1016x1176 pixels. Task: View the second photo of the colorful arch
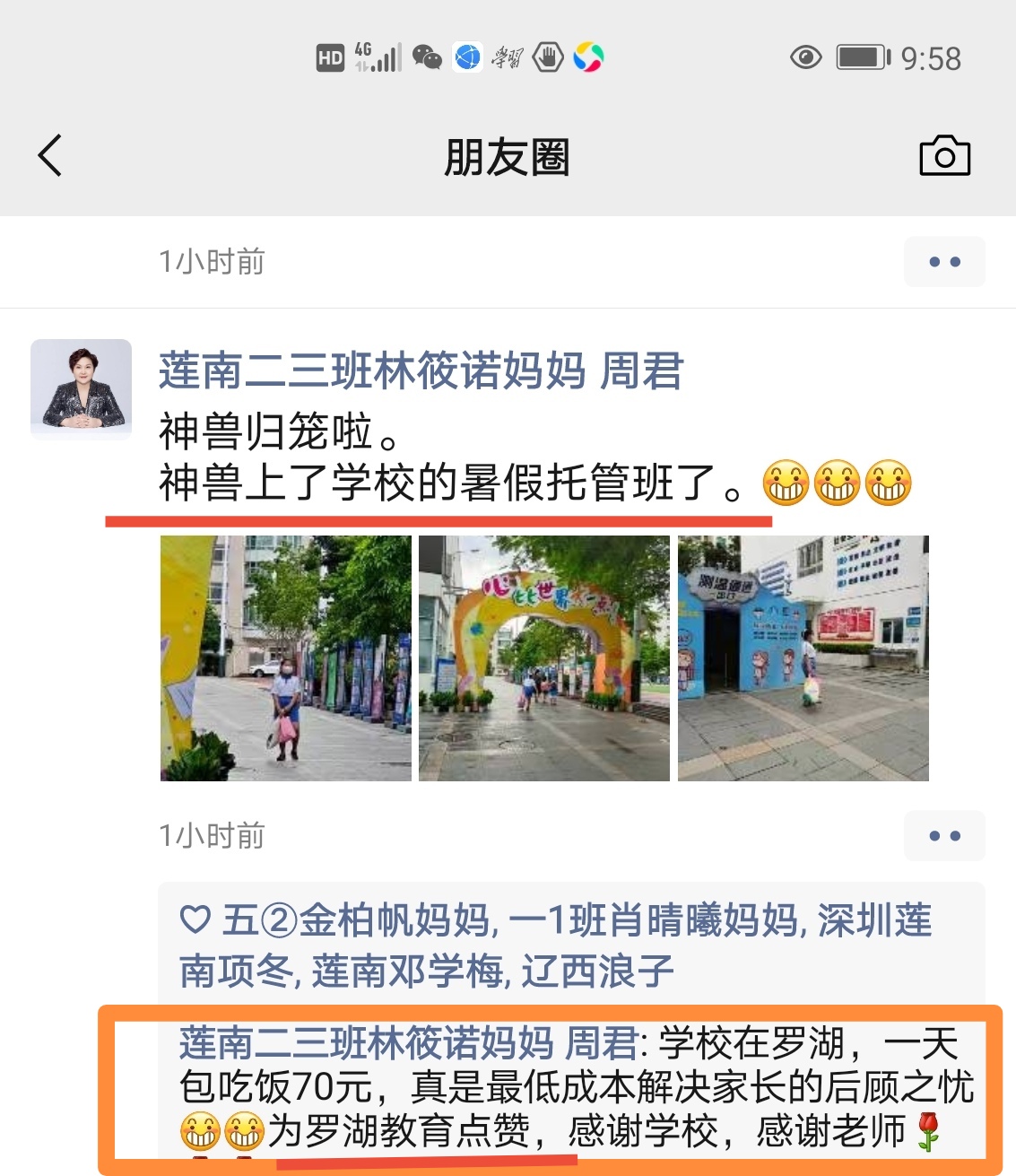coord(543,658)
